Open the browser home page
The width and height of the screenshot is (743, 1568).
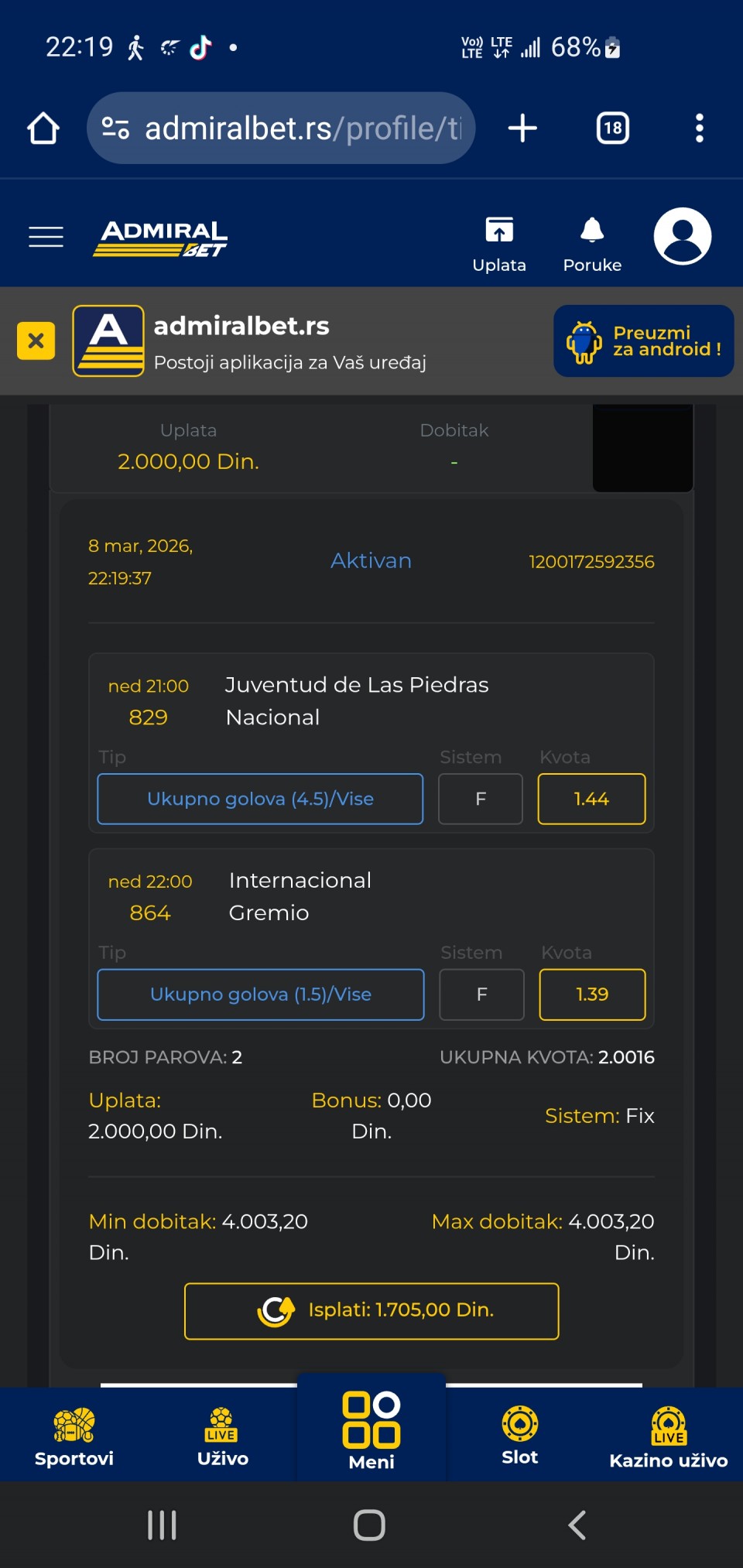[x=43, y=128]
